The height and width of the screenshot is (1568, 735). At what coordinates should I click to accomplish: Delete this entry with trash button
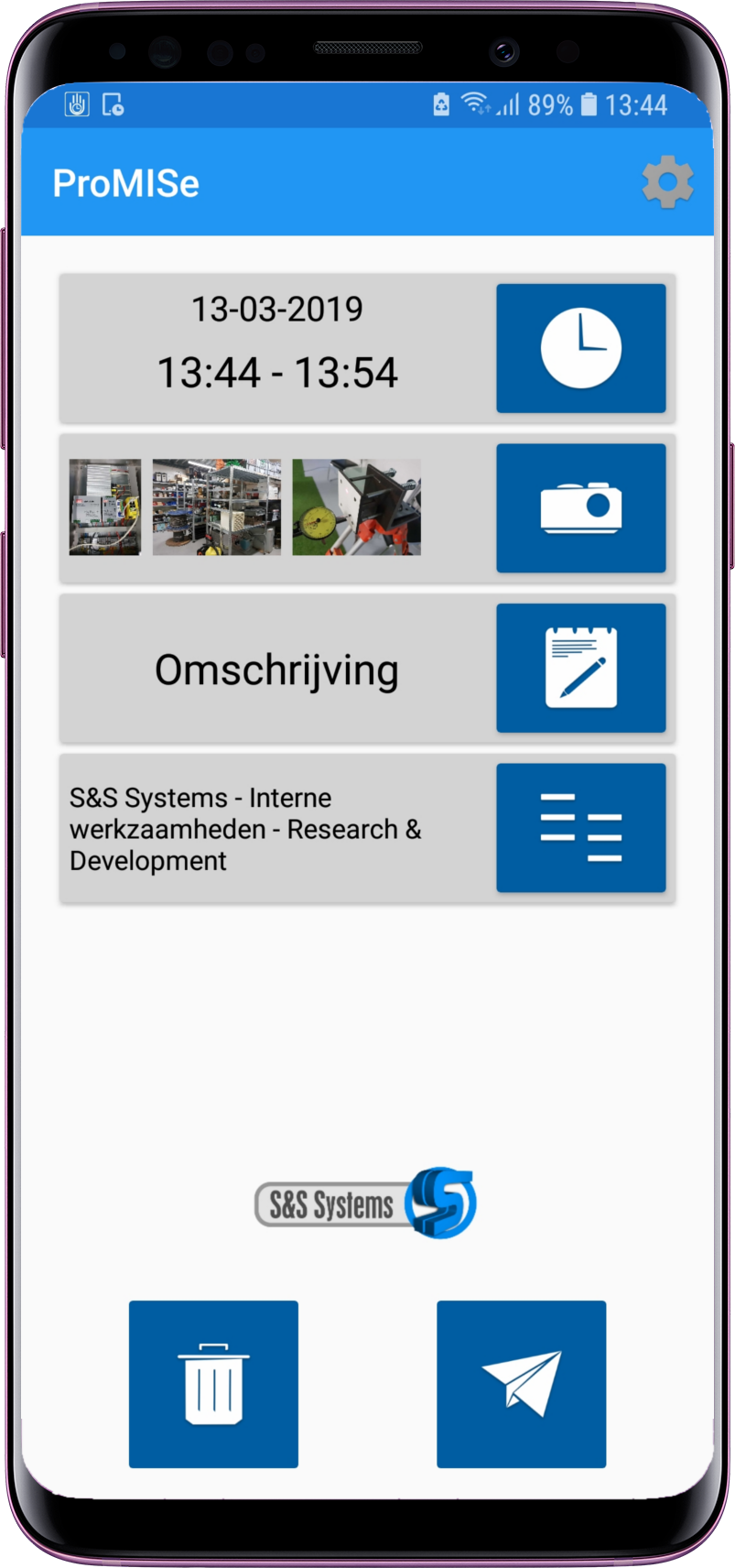(213, 1384)
